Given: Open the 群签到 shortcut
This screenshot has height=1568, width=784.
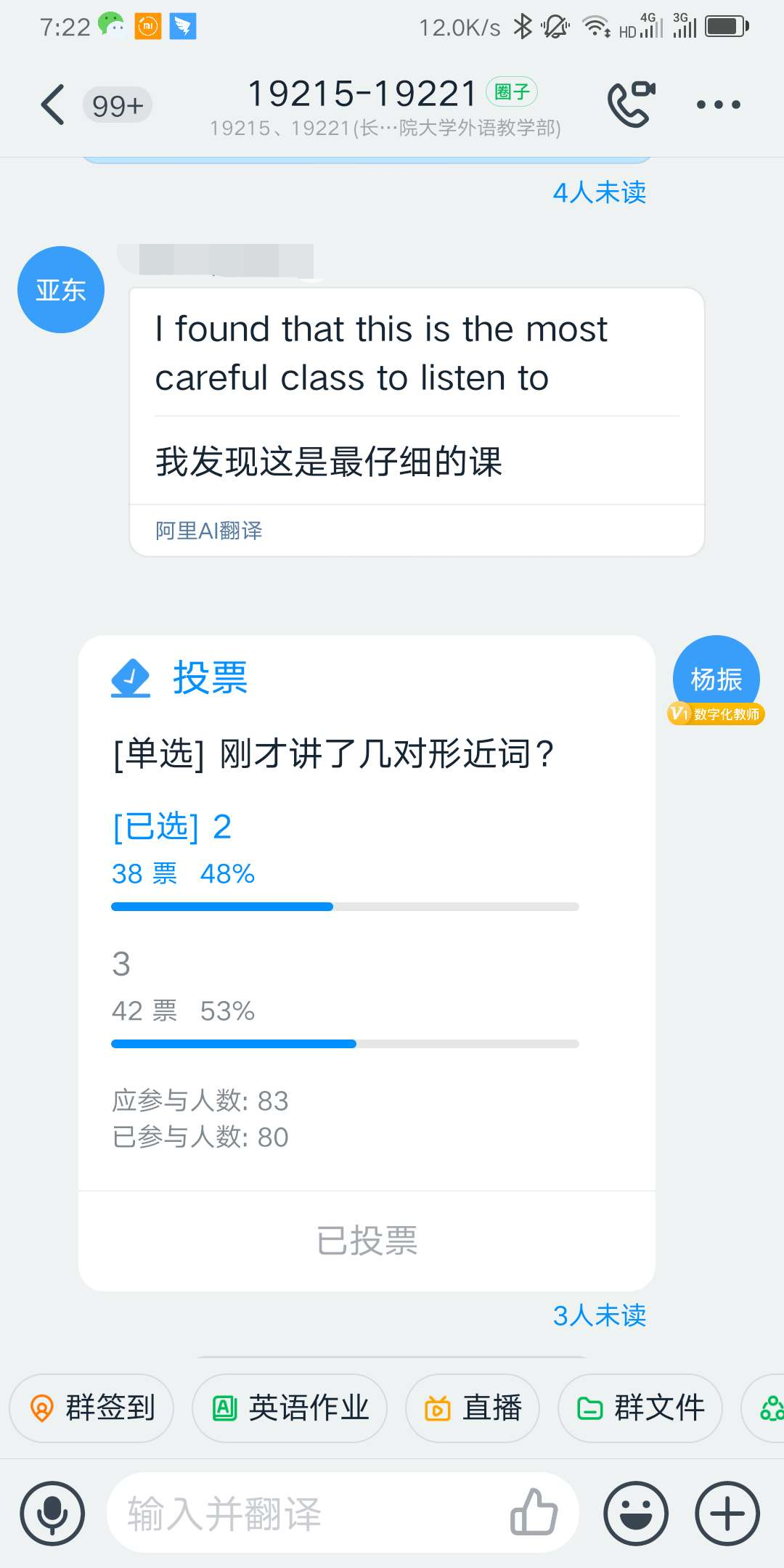Looking at the screenshot, I should (x=92, y=1408).
